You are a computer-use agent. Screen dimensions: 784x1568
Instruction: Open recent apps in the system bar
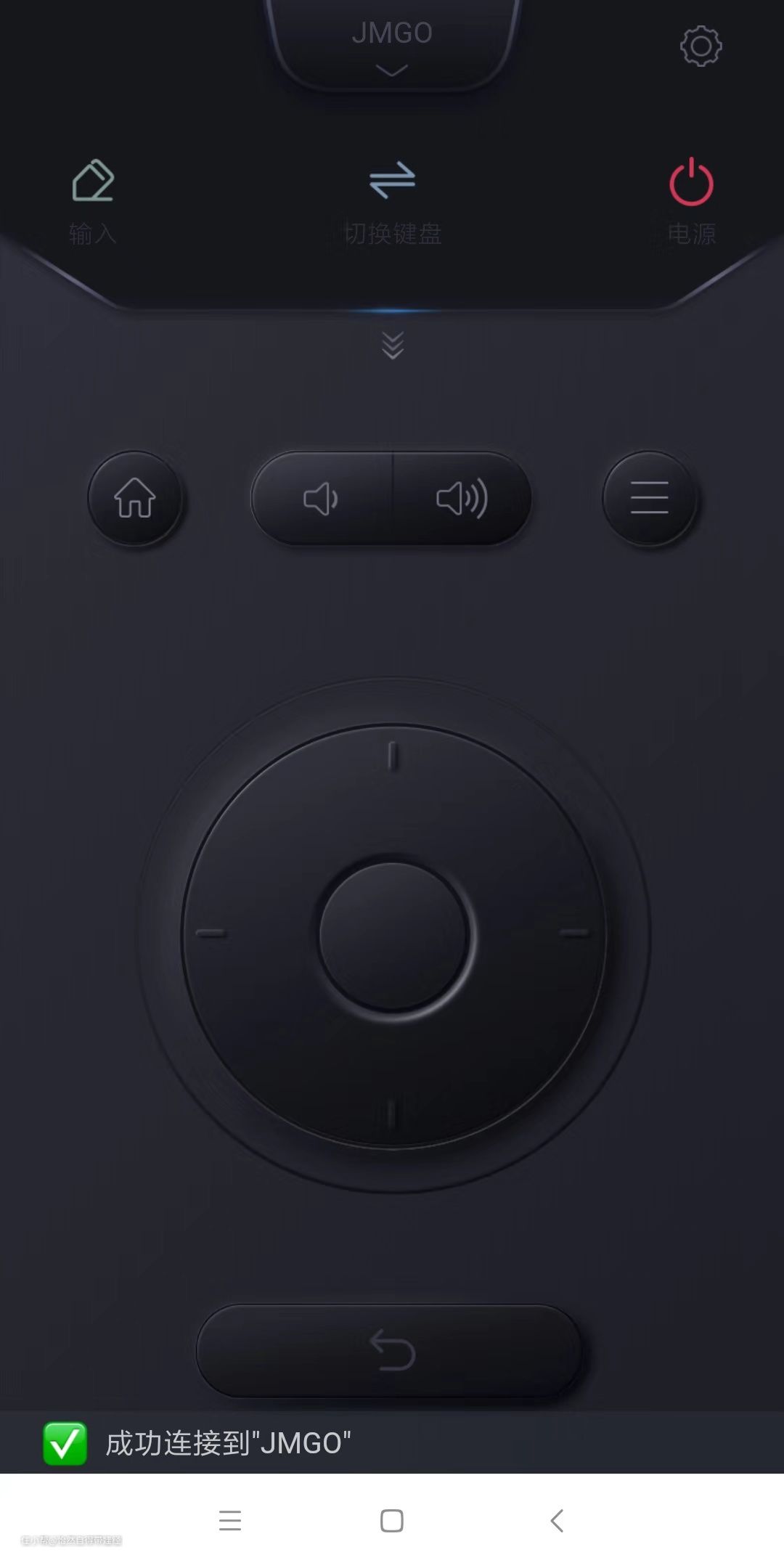230,1521
